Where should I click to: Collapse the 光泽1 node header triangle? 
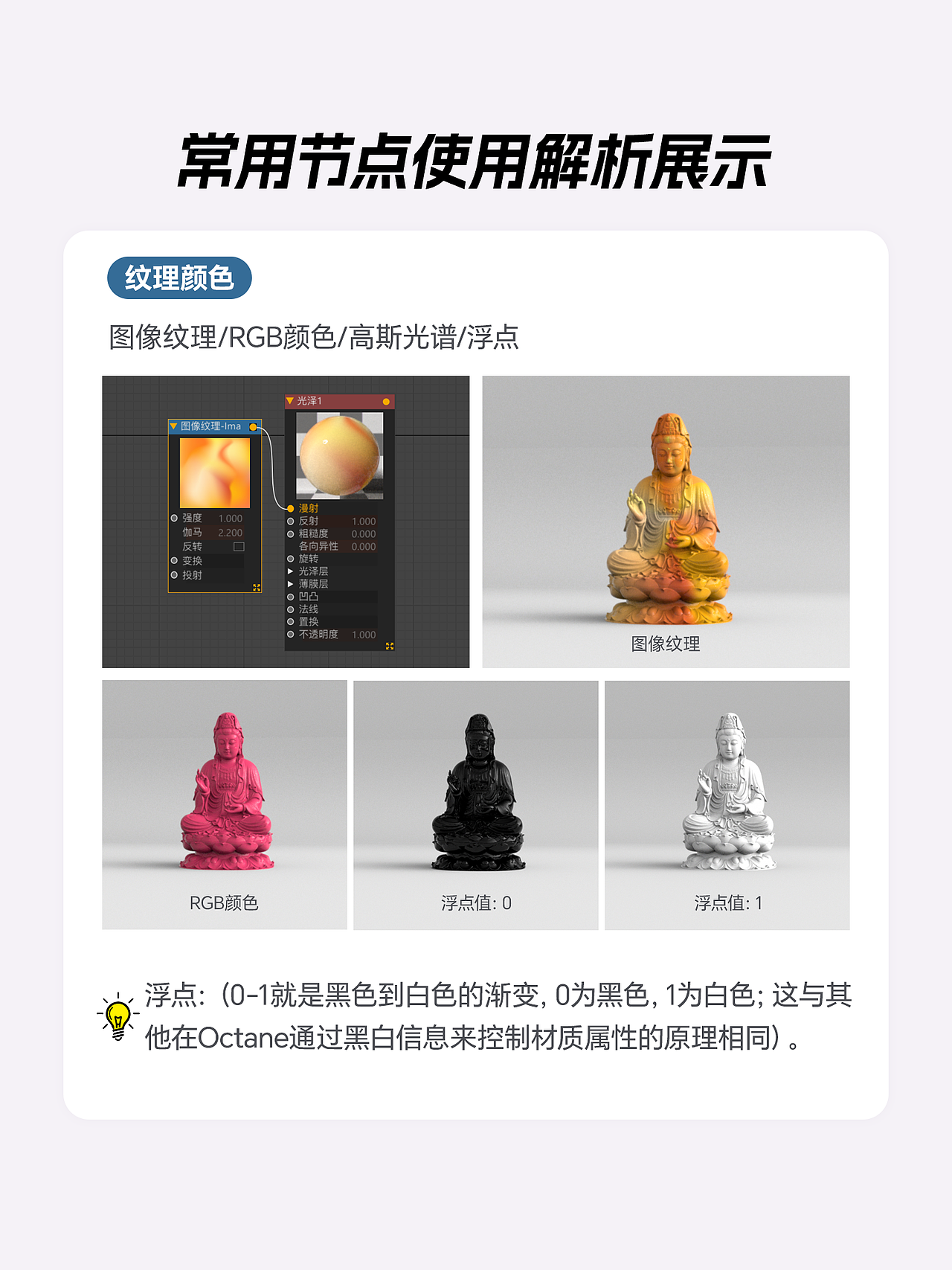[290, 401]
